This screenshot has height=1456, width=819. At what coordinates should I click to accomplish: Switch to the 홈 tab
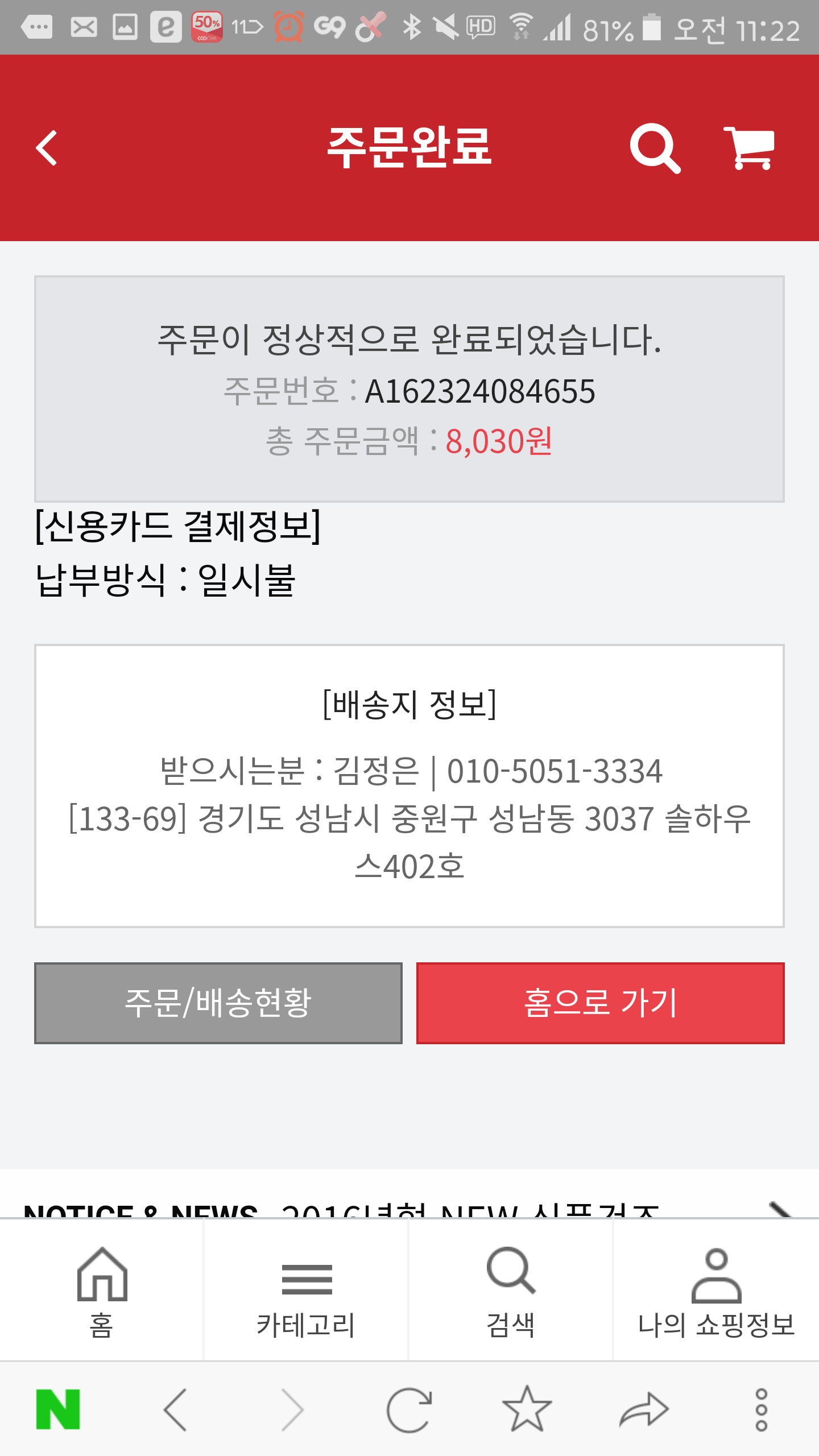pos(102,1291)
